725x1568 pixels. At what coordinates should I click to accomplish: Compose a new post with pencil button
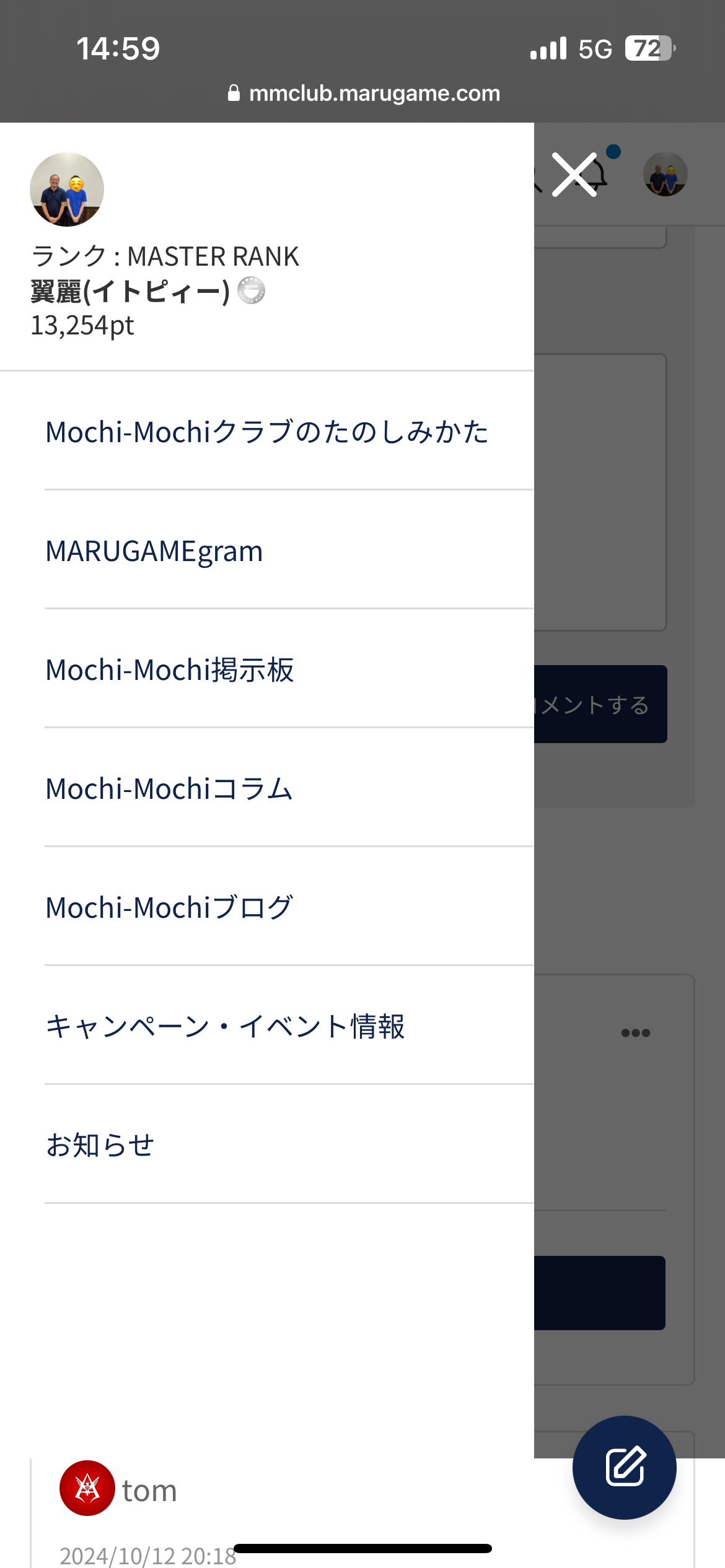click(625, 1467)
